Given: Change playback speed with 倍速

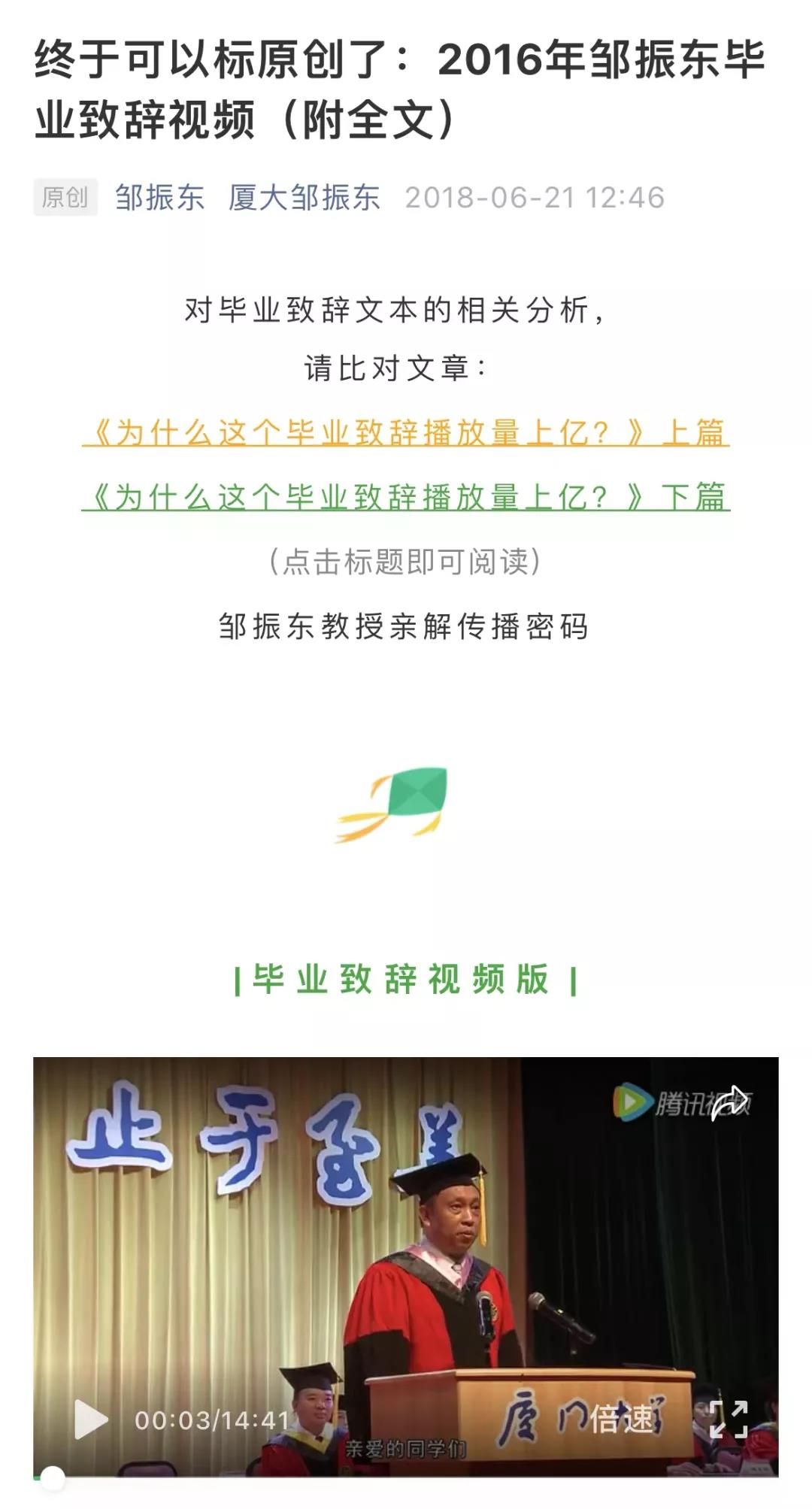Looking at the screenshot, I should click(621, 1420).
